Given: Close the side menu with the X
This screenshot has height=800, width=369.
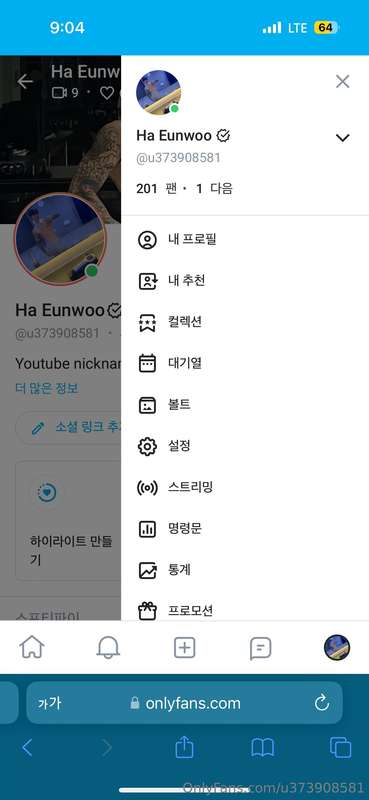Looking at the screenshot, I should 342,81.
